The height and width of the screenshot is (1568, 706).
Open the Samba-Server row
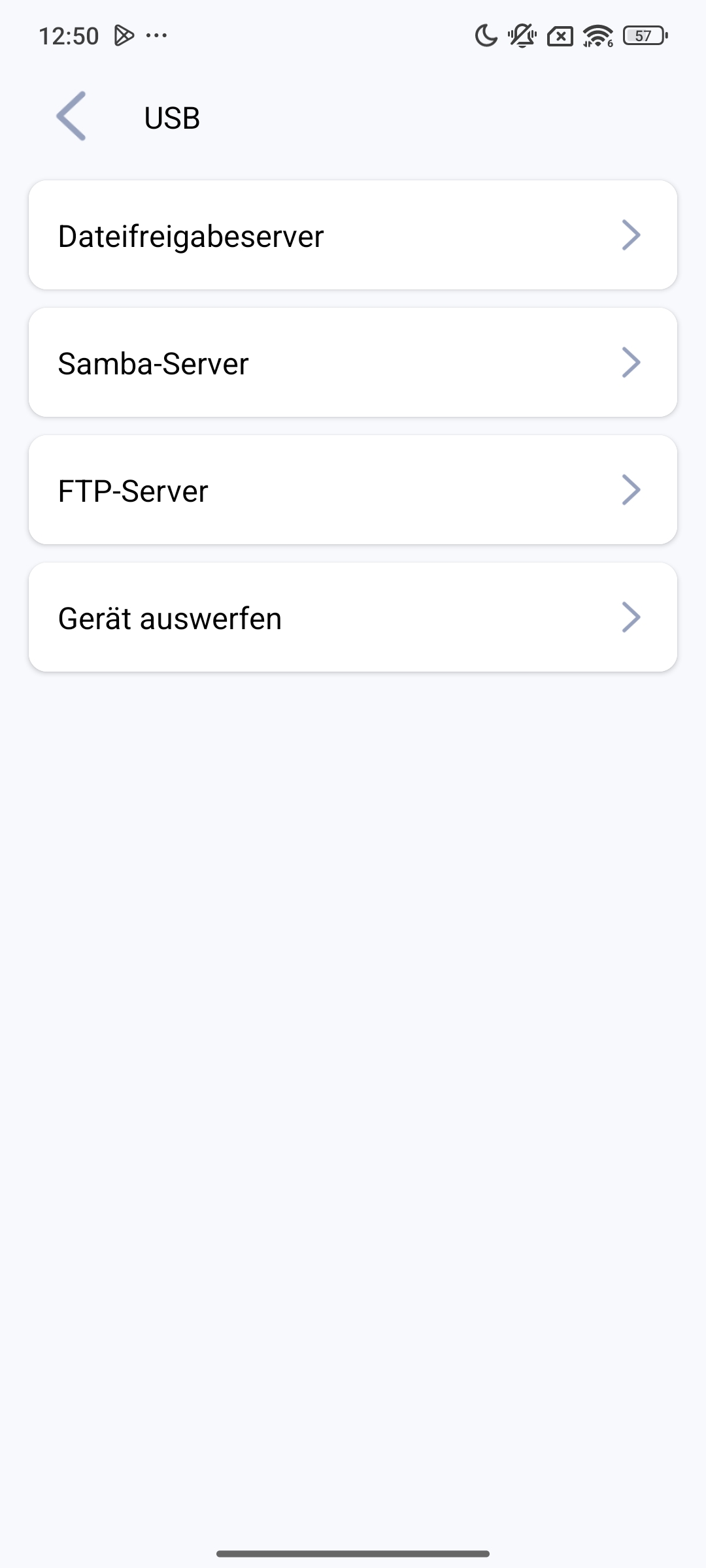point(353,363)
